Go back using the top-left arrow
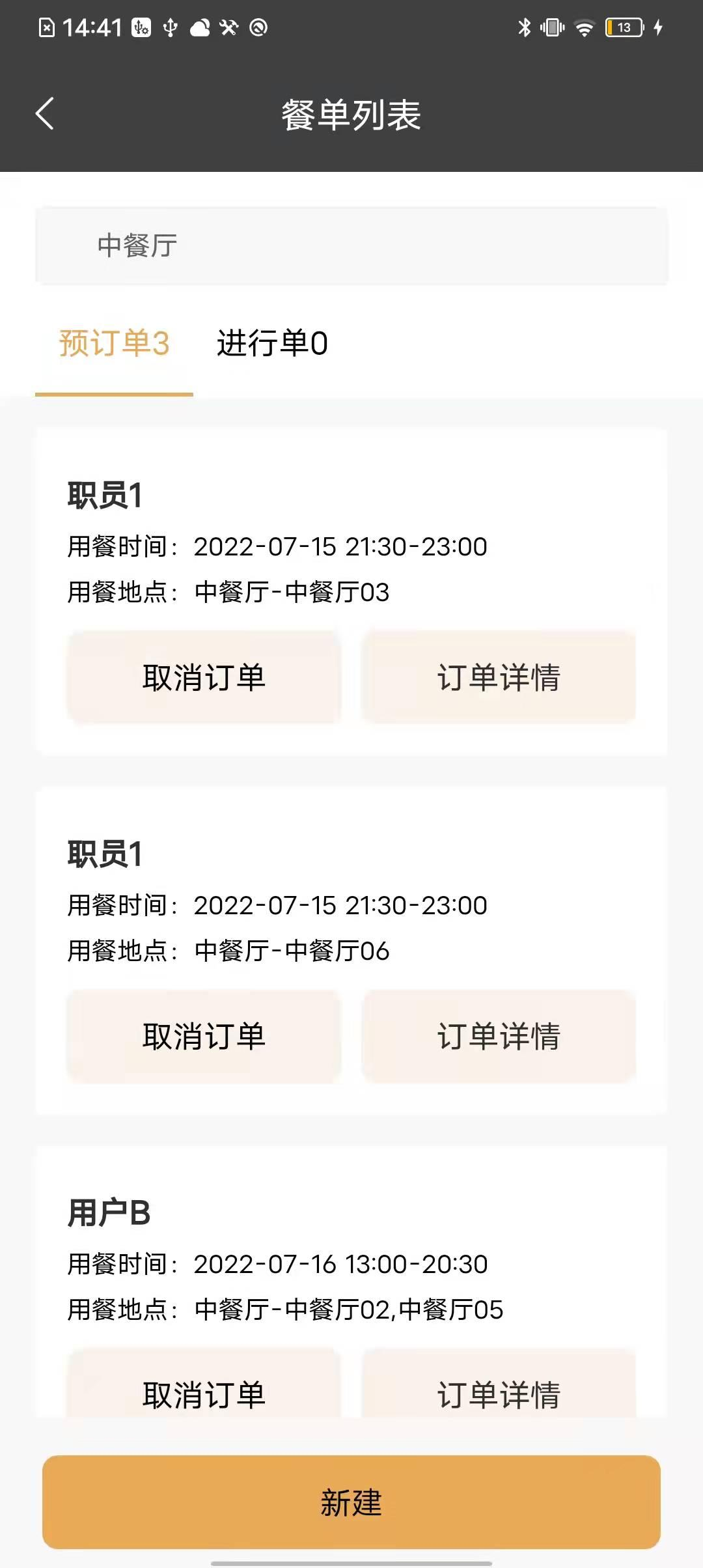This screenshot has height=1568, width=703. click(44, 114)
